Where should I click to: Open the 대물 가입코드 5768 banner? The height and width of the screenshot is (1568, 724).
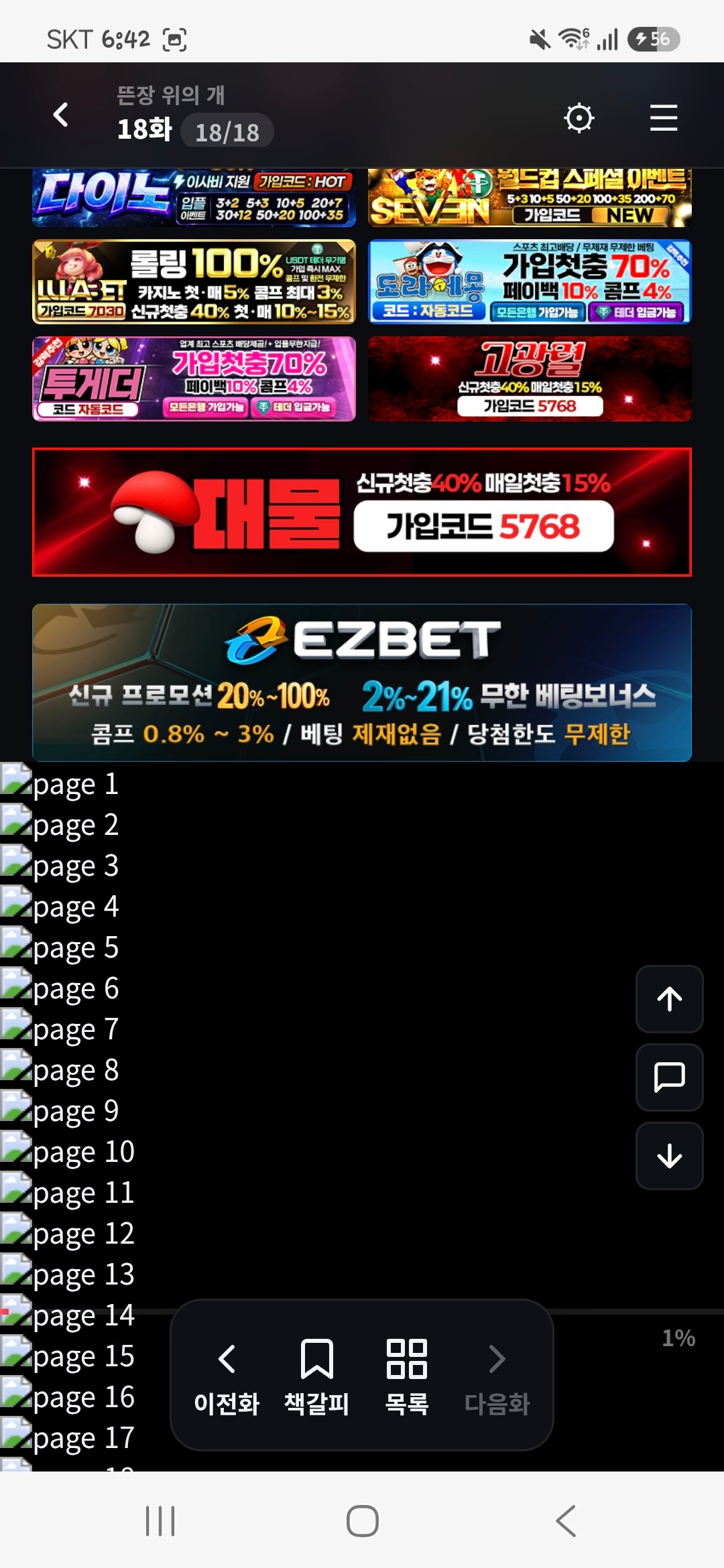coord(362,512)
